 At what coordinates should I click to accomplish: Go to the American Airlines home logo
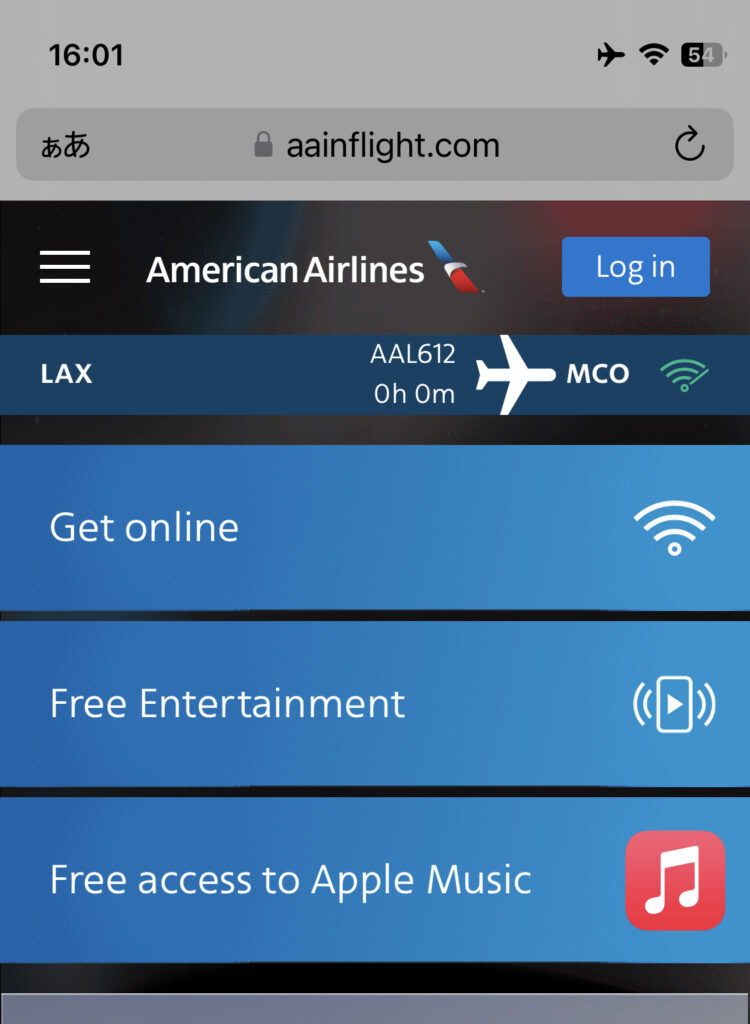pos(314,268)
